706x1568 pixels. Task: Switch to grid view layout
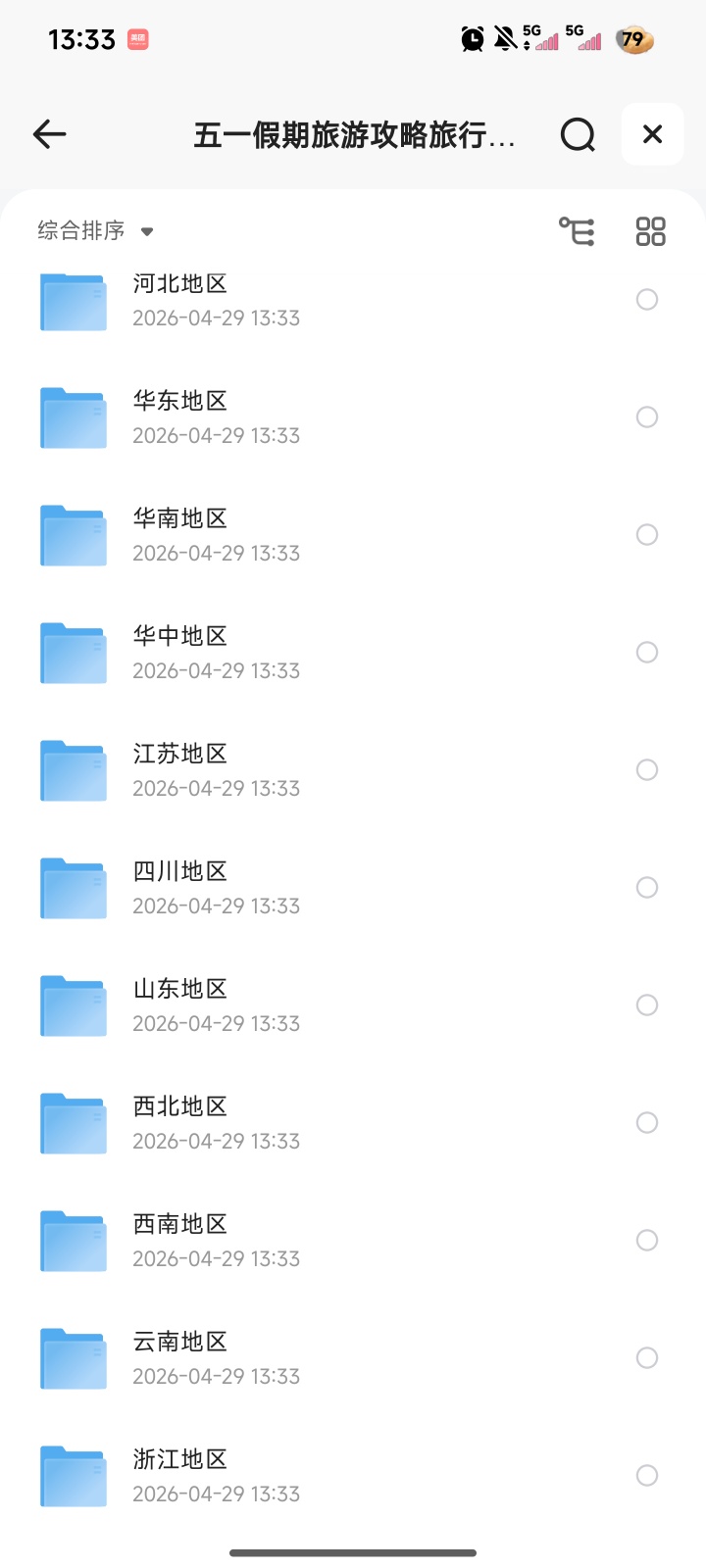(650, 230)
